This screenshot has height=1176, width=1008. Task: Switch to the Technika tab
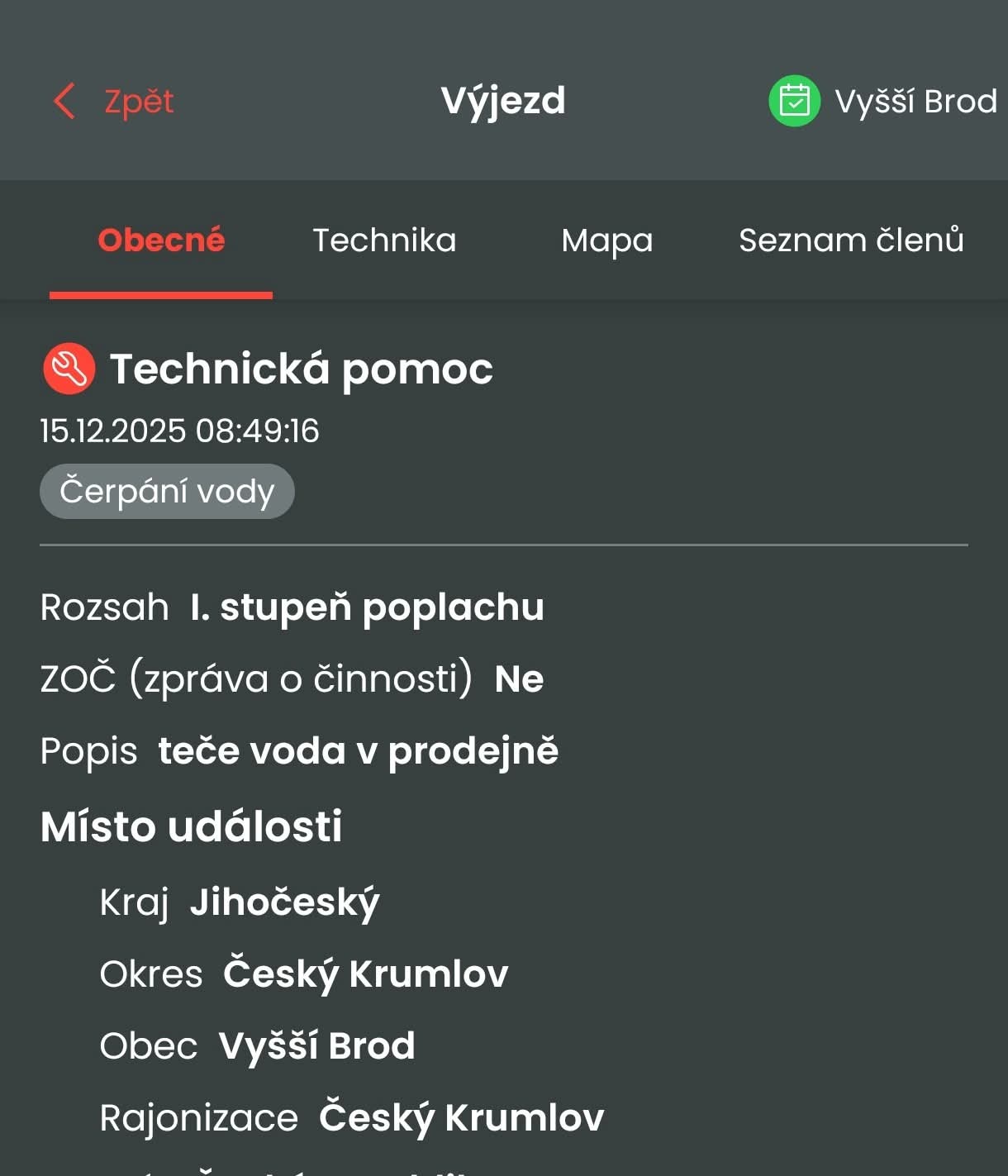(x=384, y=240)
